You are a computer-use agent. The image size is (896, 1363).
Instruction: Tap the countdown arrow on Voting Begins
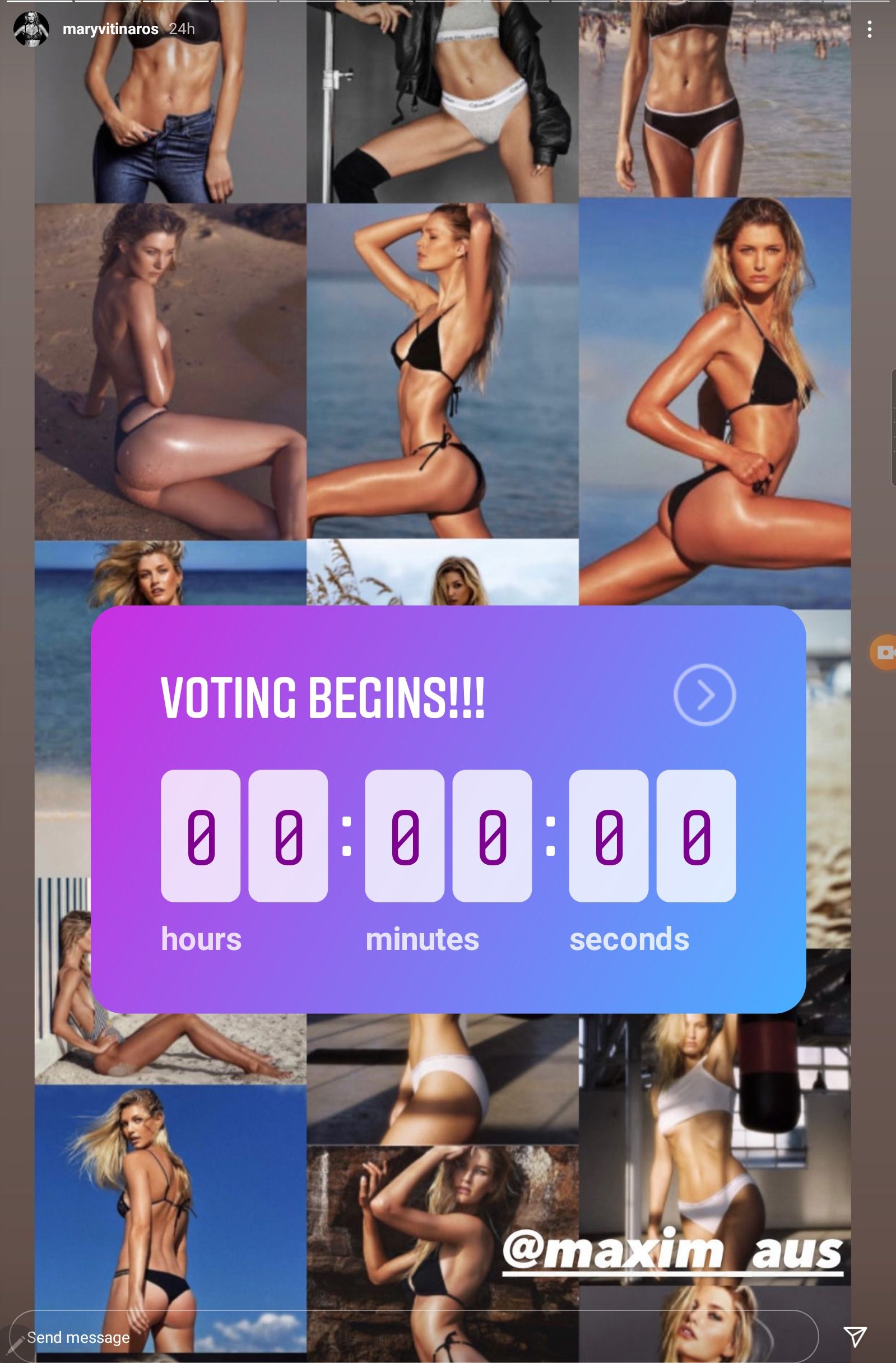click(x=704, y=695)
